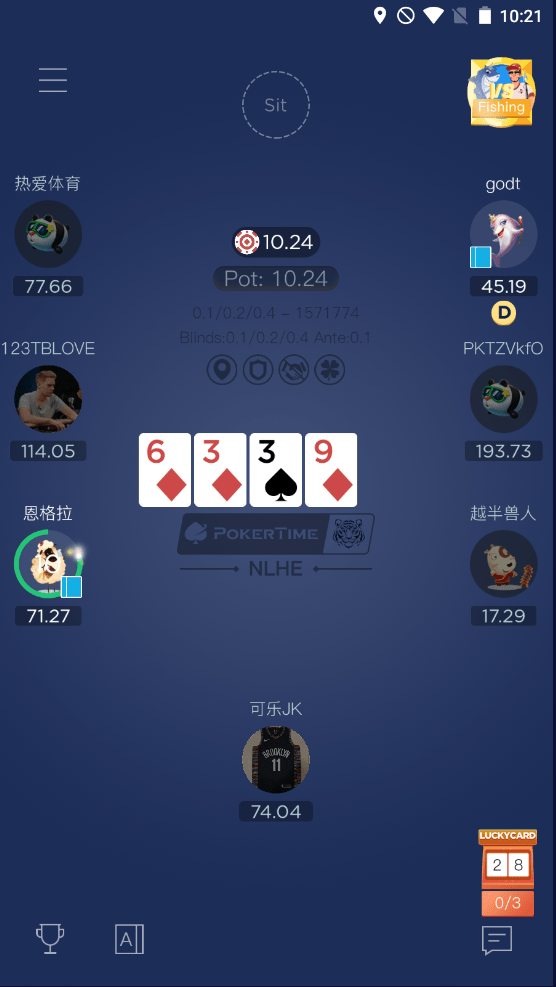Tap the handshake table info icon

pyautogui.click(x=294, y=370)
